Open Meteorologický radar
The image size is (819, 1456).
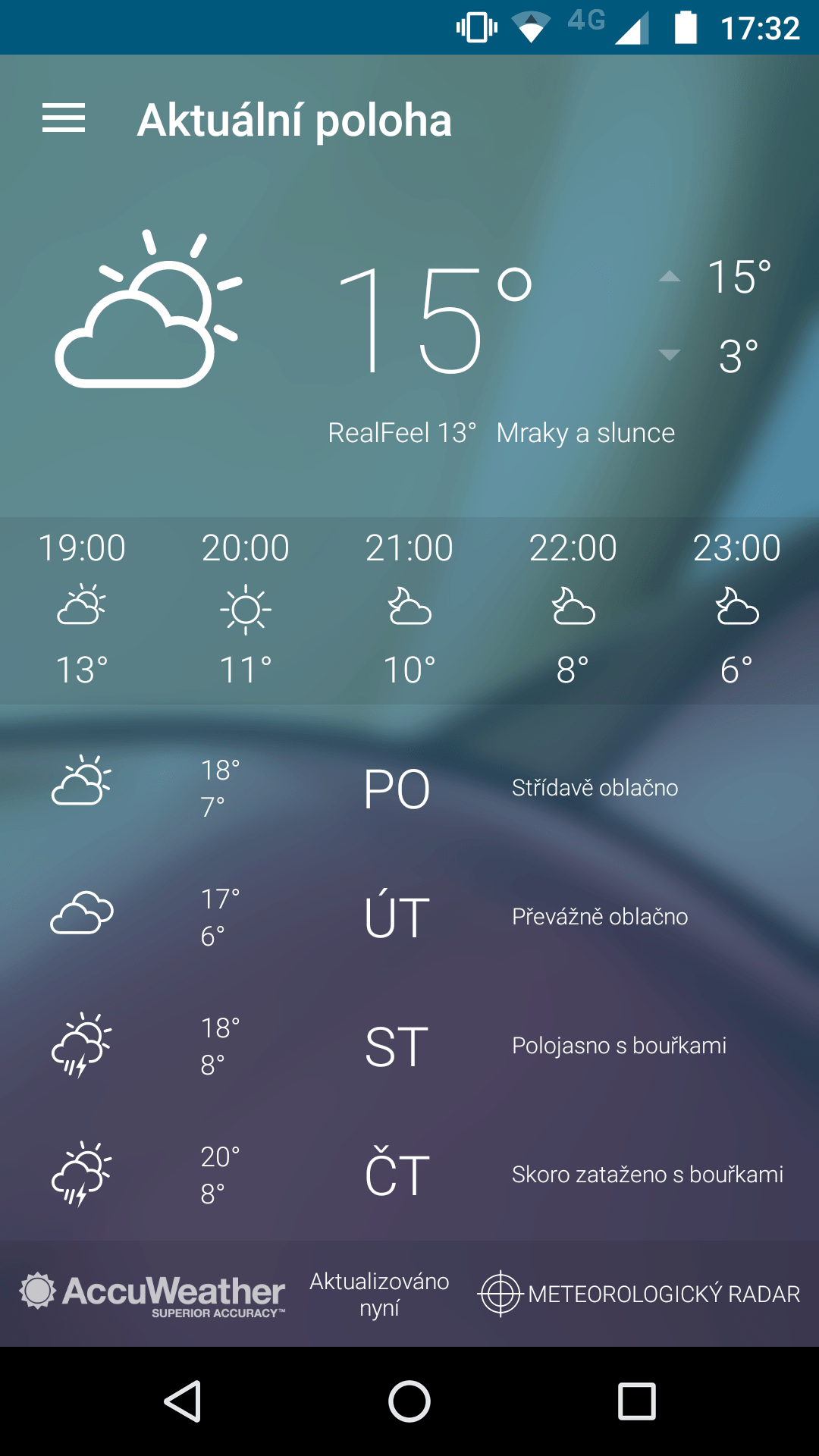639,1294
